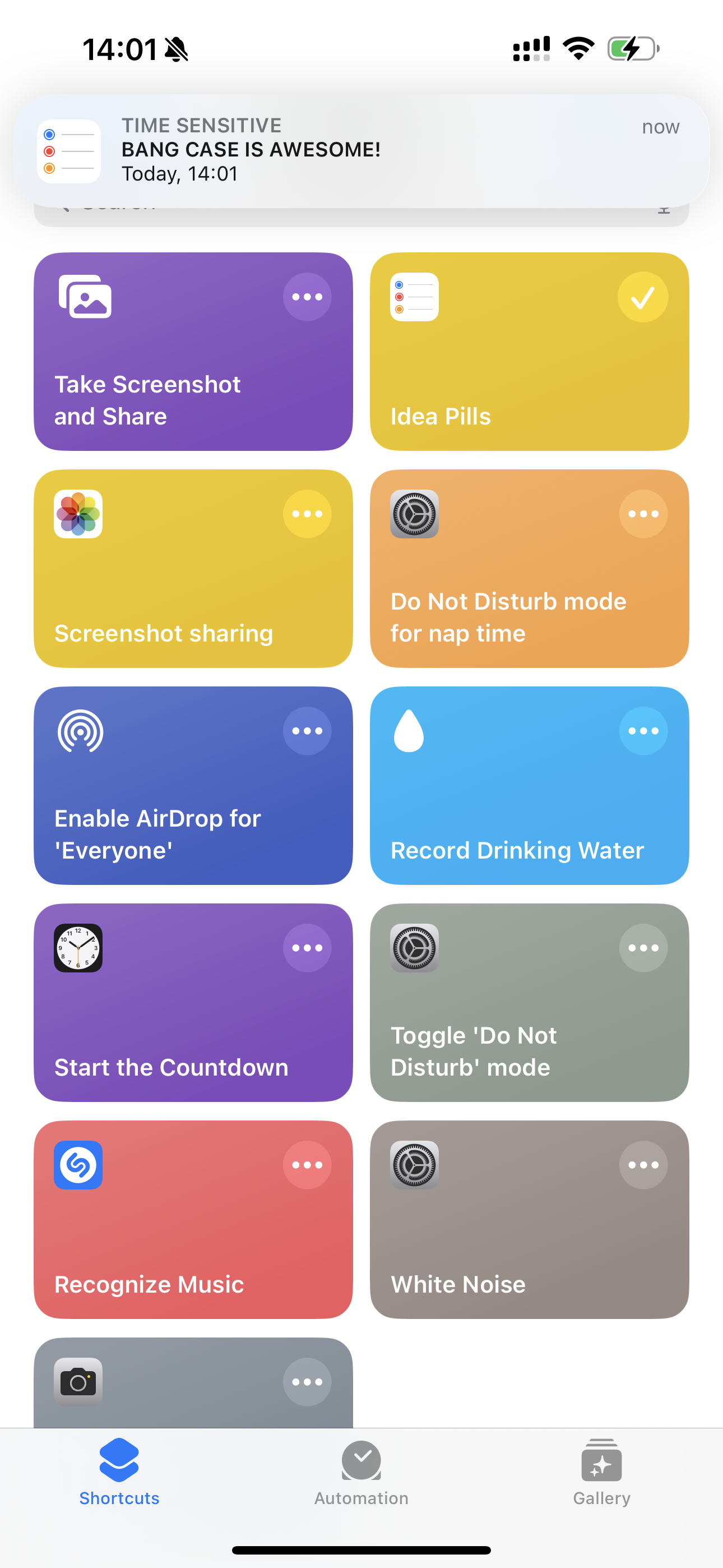Open the three-dot menu on Recognize Music
The width and height of the screenshot is (723, 1568).
[x=307, y=1165]
